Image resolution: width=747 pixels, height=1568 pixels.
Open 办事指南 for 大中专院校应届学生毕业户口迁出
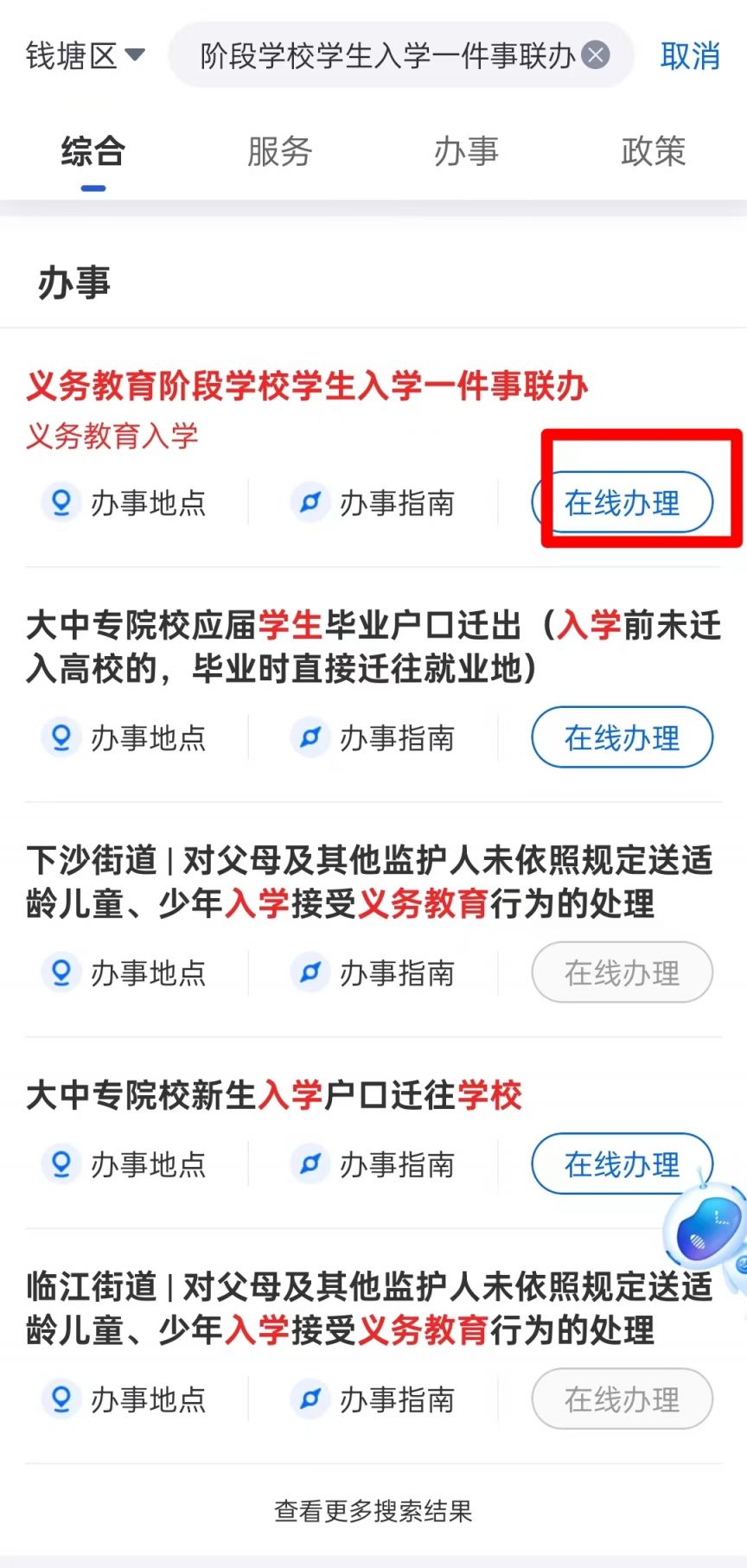pyautogui.click(x=373, y=737)
